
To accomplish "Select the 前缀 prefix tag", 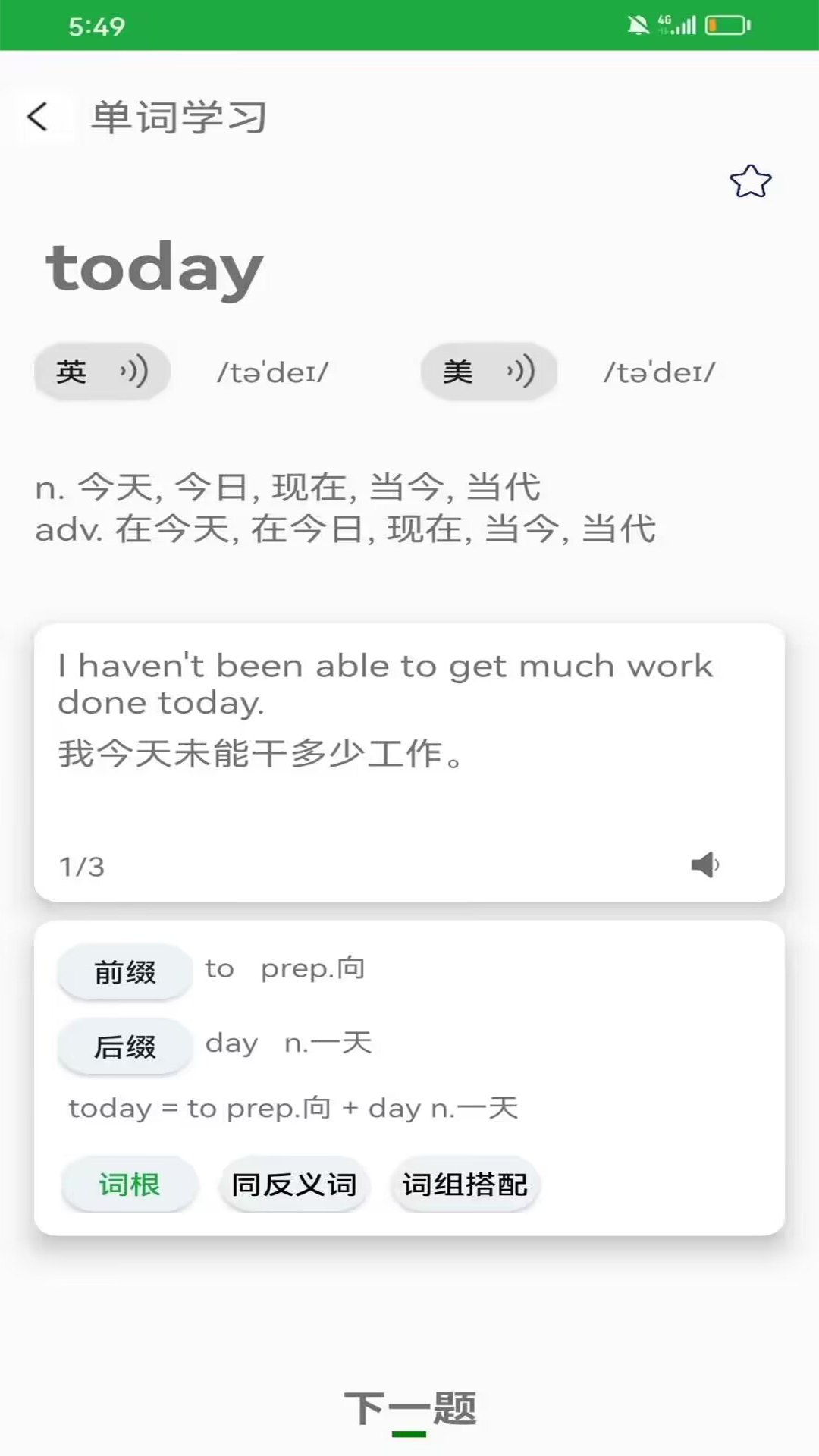I will [x=124, y=971].
